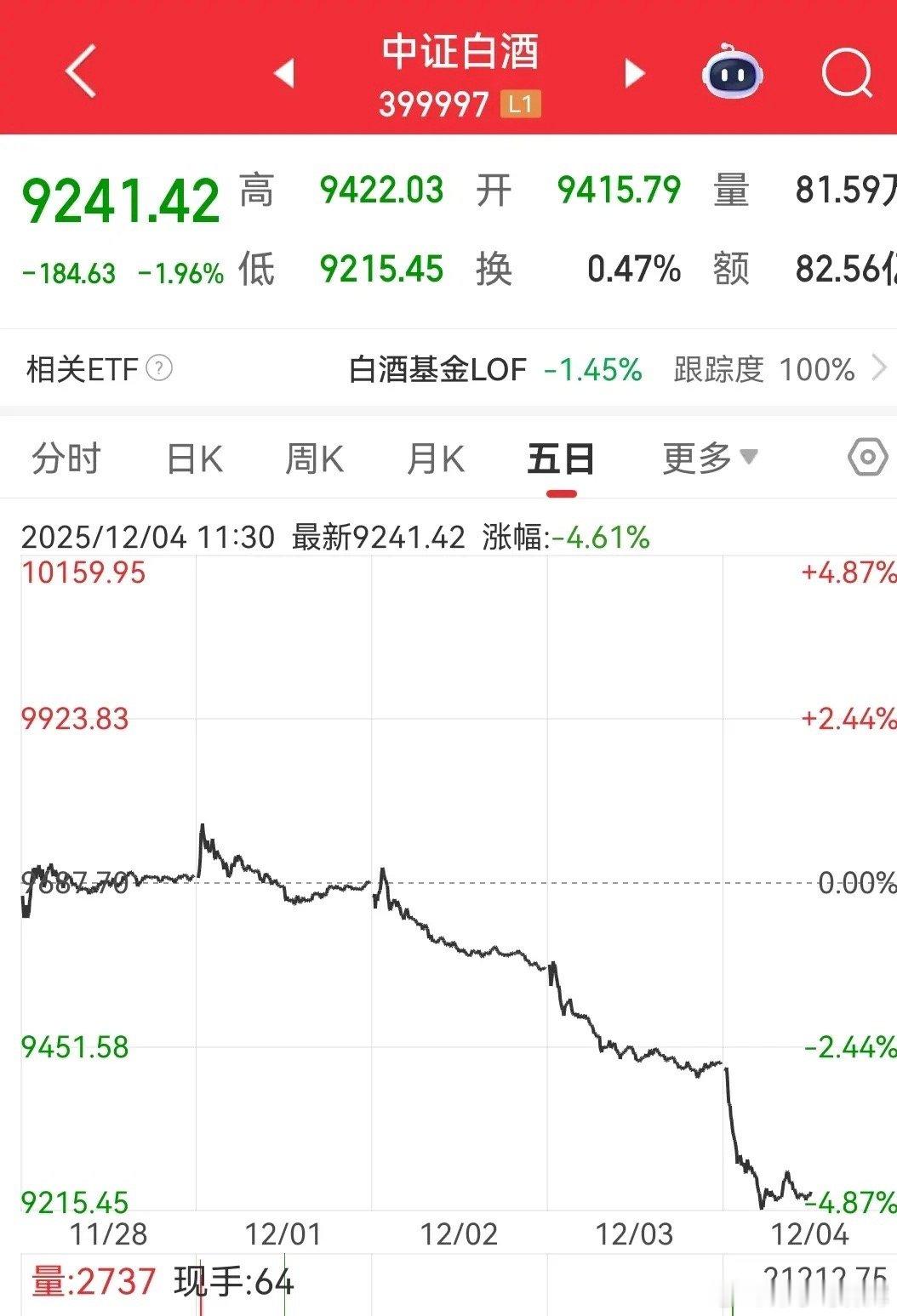The height and width of the screenshot is (1316, 897).
Task: Open the AI assistant robot icon
Action: (734, 74)
